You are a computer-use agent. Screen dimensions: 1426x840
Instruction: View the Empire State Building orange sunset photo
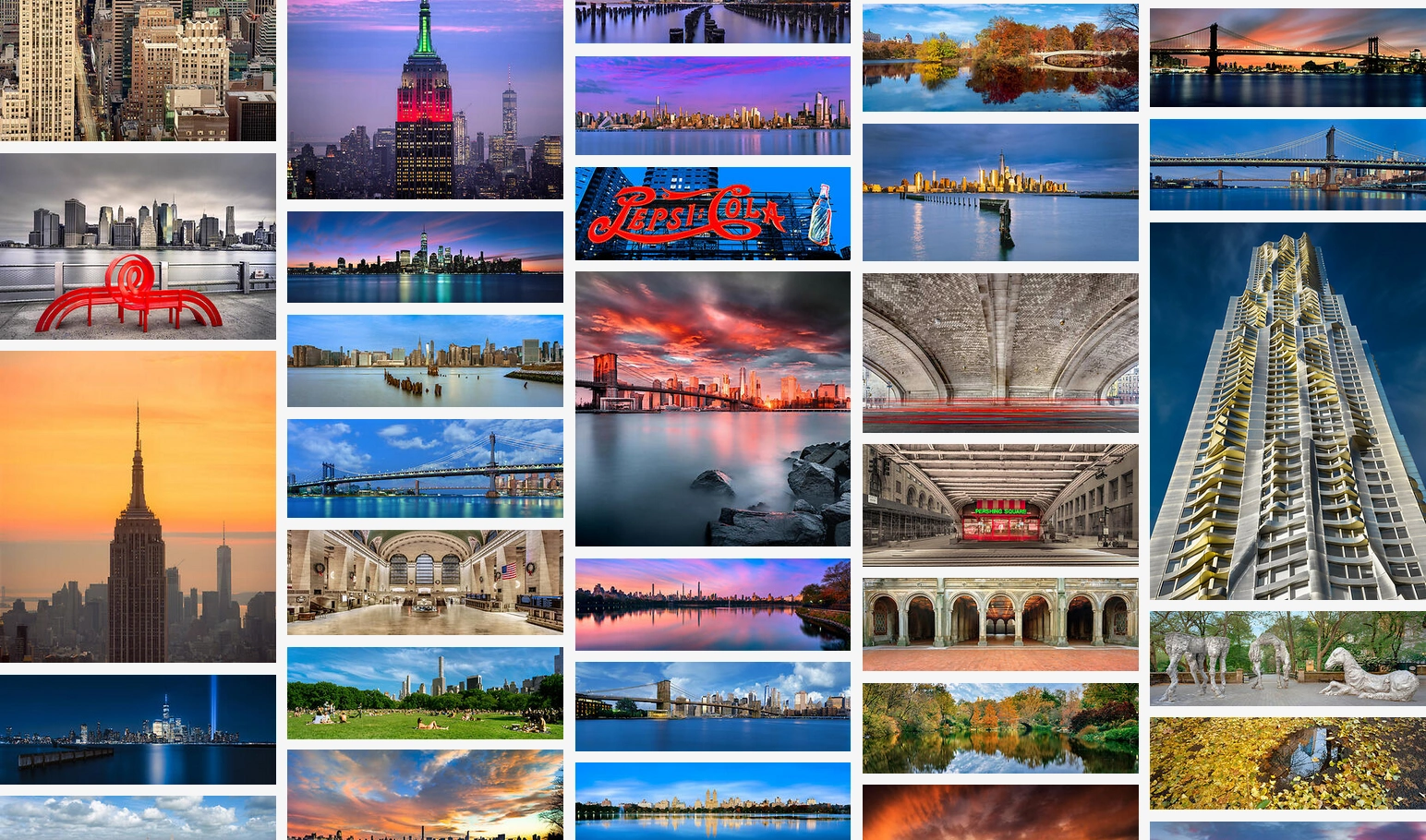tap(138, 506)
